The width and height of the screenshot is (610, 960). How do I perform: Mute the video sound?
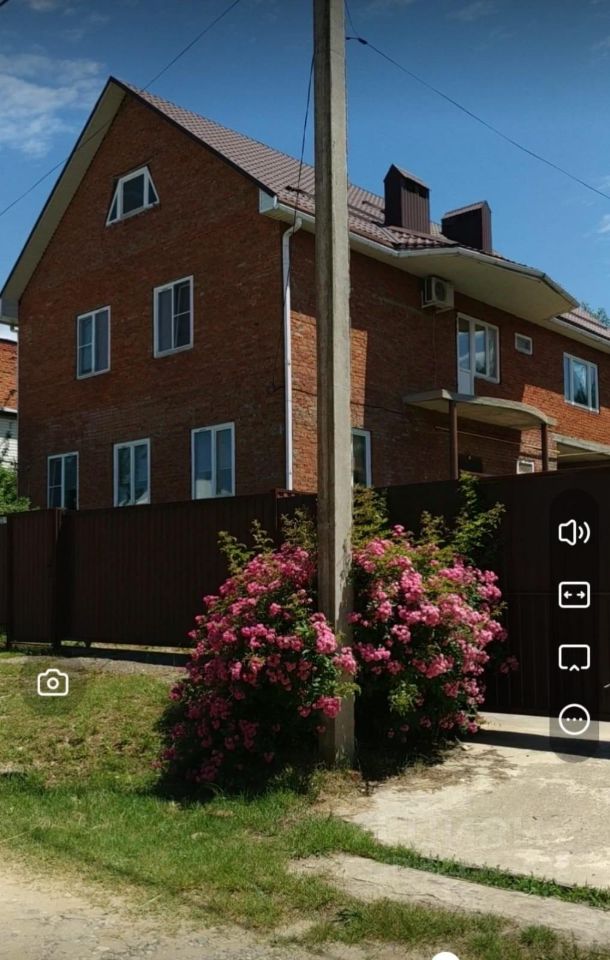(x=573, y=532)
